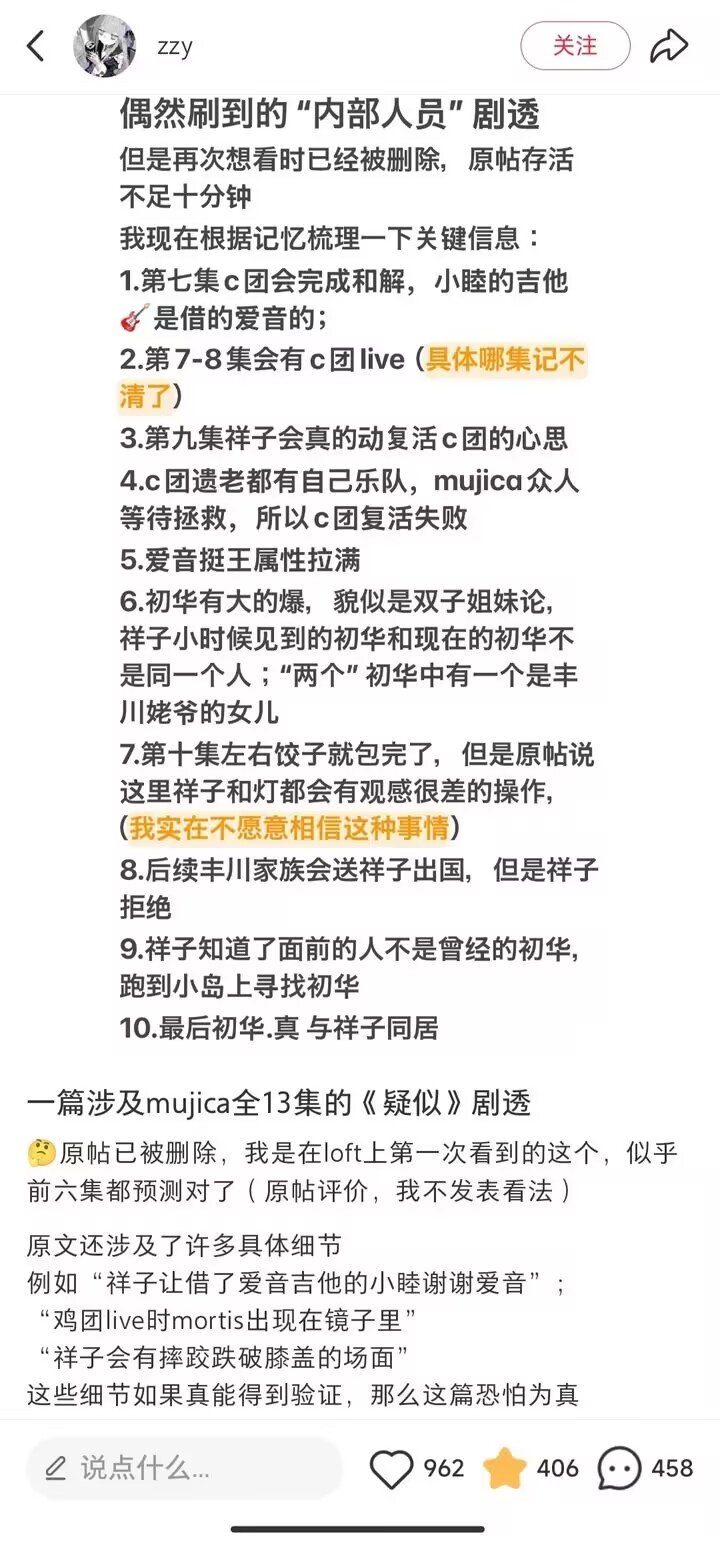
Task: Open the post image in full view
Action: (x=360, y=572)
